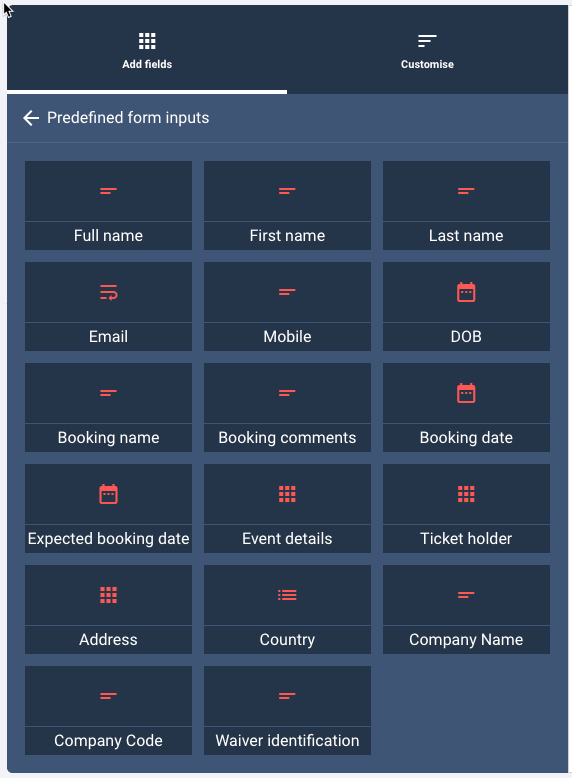The image size is (572, 778).
Task: Add the Expected booking date field
Action: tap(108, 509)
